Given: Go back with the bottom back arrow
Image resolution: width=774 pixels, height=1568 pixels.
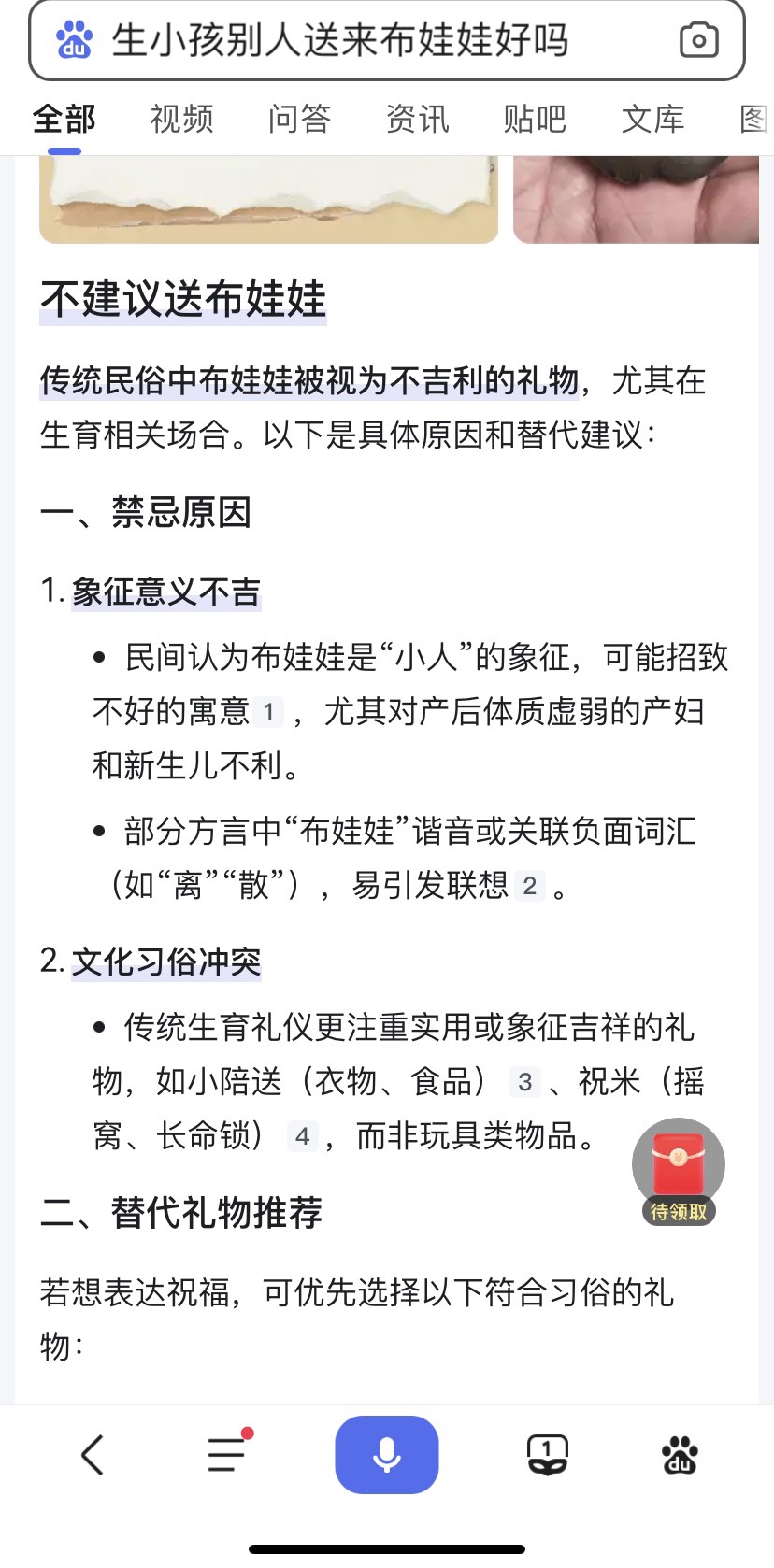Looking at the screenshot, I should [93, 1455].
